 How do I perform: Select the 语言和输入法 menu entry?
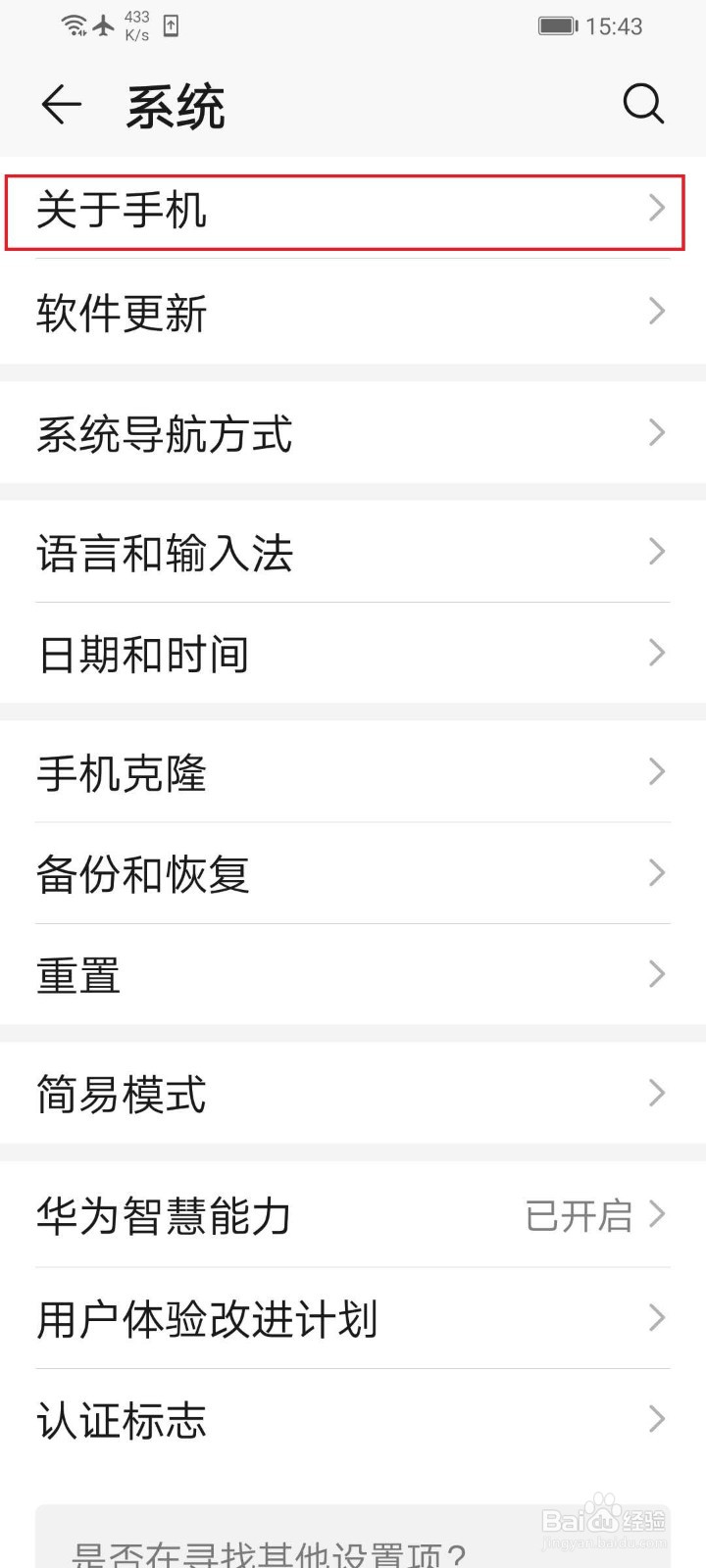[353, 554]
